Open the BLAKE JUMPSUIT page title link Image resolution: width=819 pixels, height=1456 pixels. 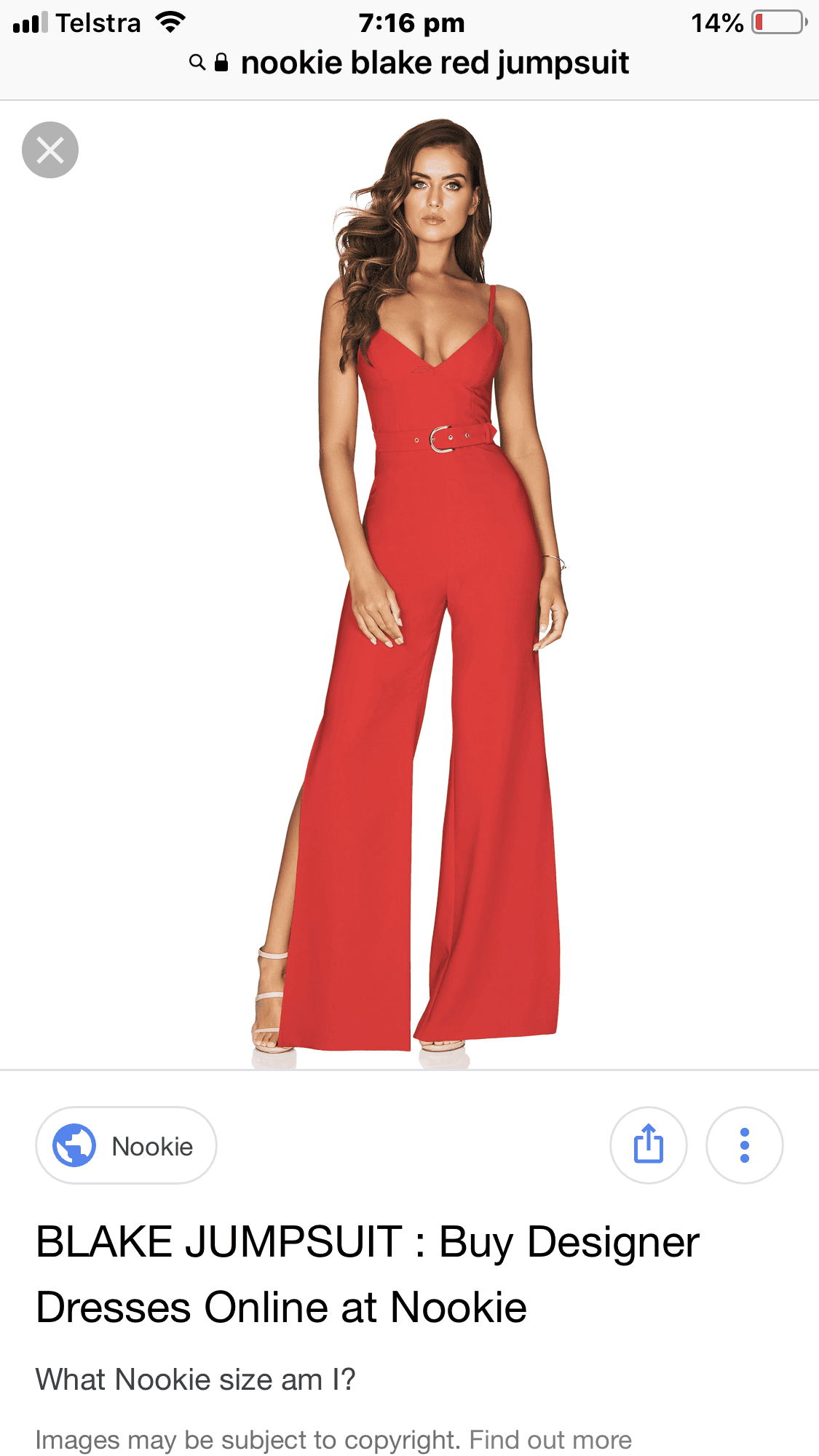367,1273
